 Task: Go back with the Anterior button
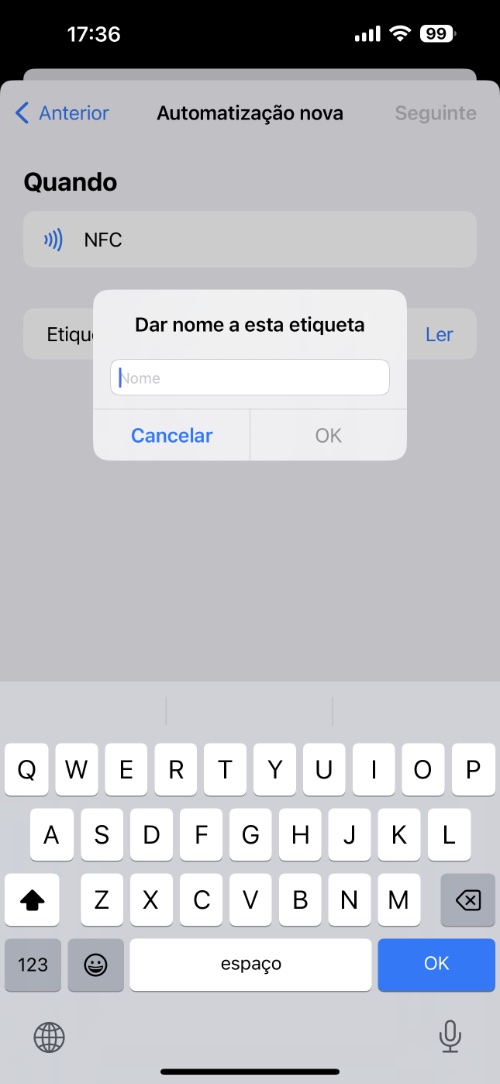(62, 113)
